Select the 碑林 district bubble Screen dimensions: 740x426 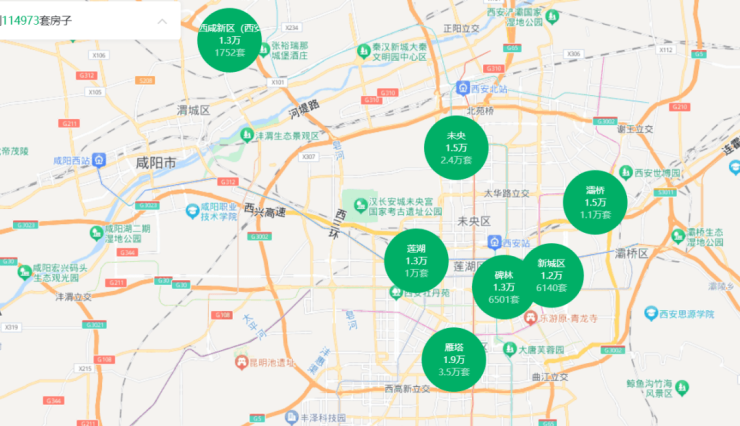pos(503,288)
